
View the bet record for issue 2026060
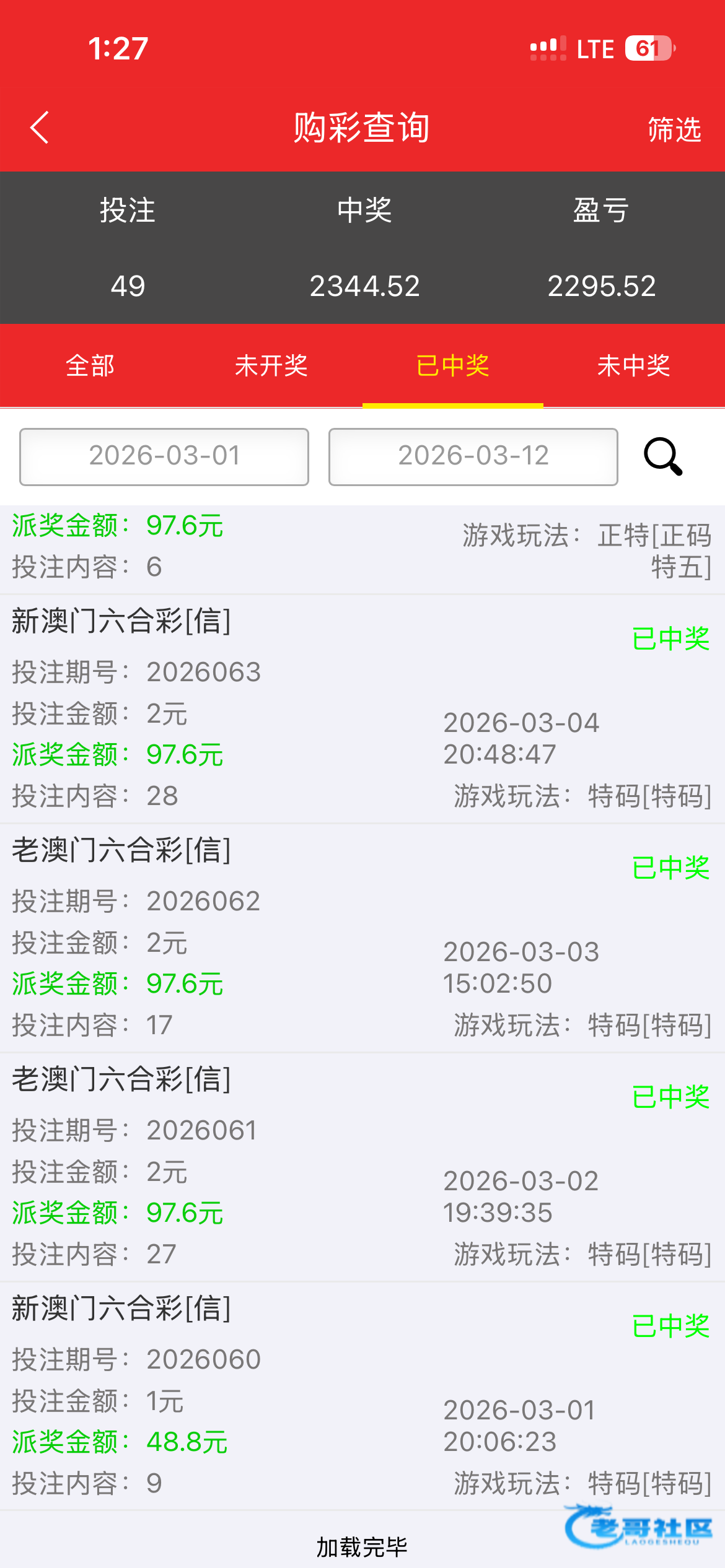coord(362,1396)
